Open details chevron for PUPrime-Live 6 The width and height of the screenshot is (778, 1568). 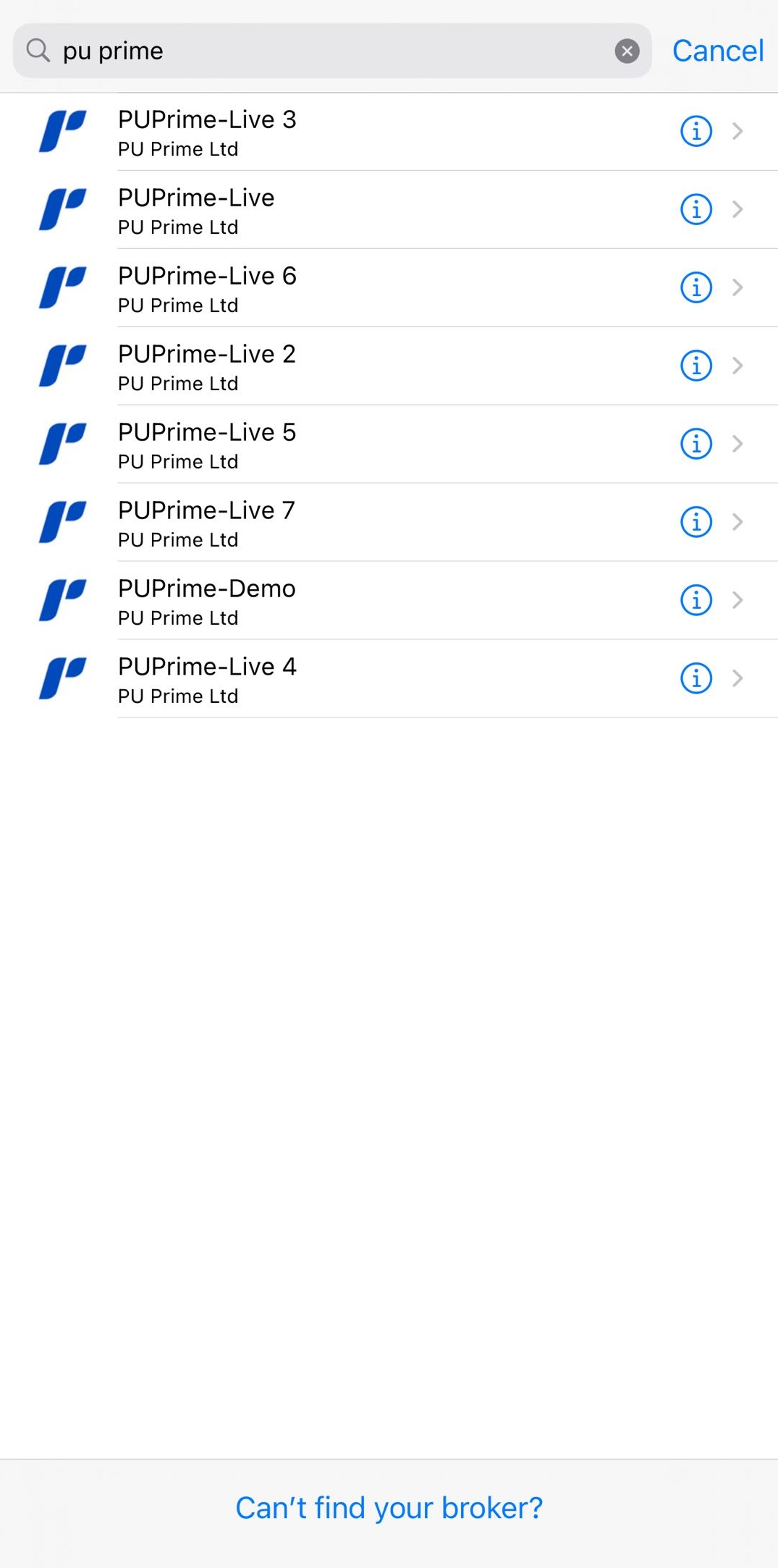pos(737,287)
